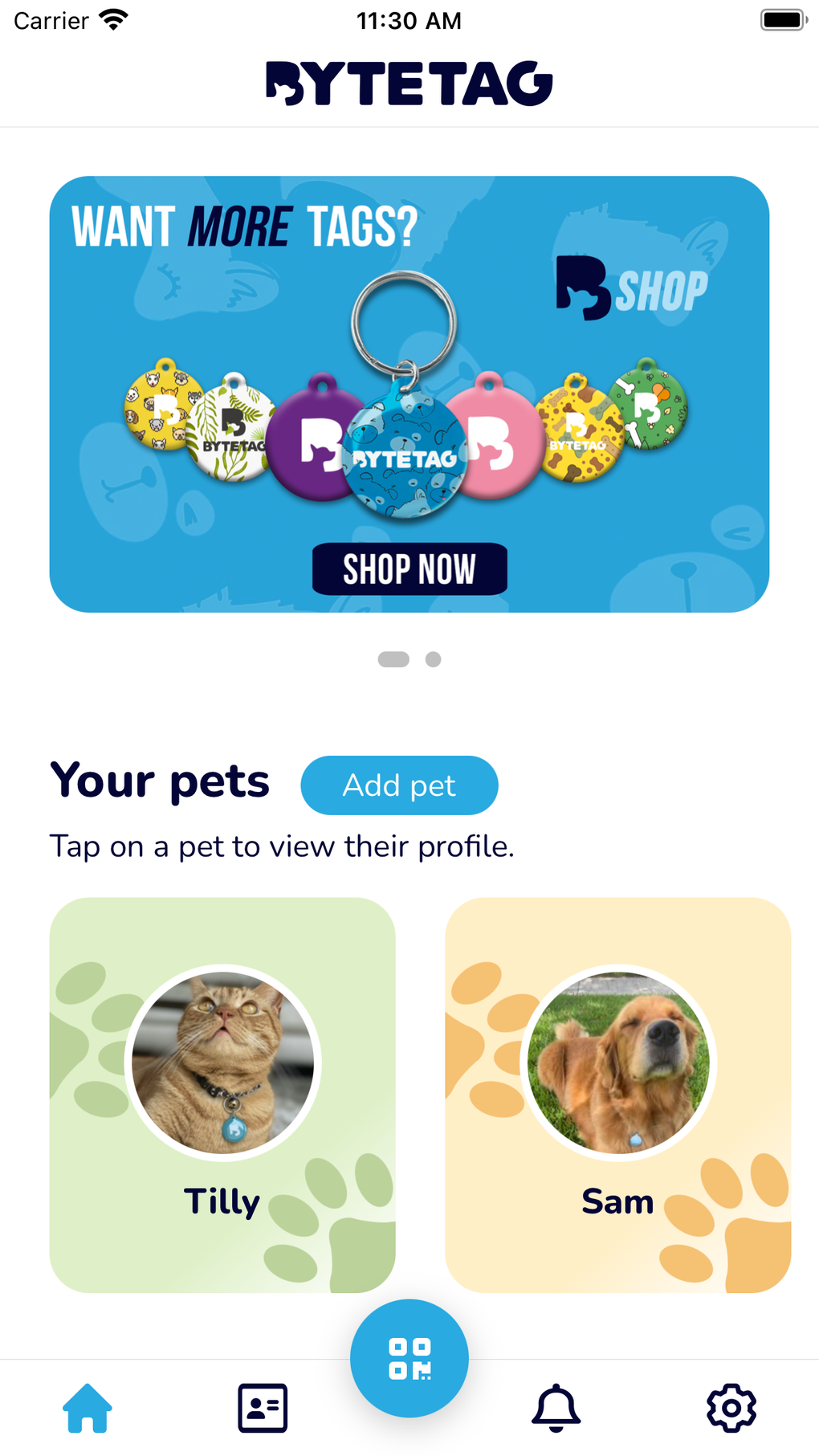Open Tilly's pet profile card
Image resolution: width=819 pixels, height=1456 pixels.
[223, 1100]
